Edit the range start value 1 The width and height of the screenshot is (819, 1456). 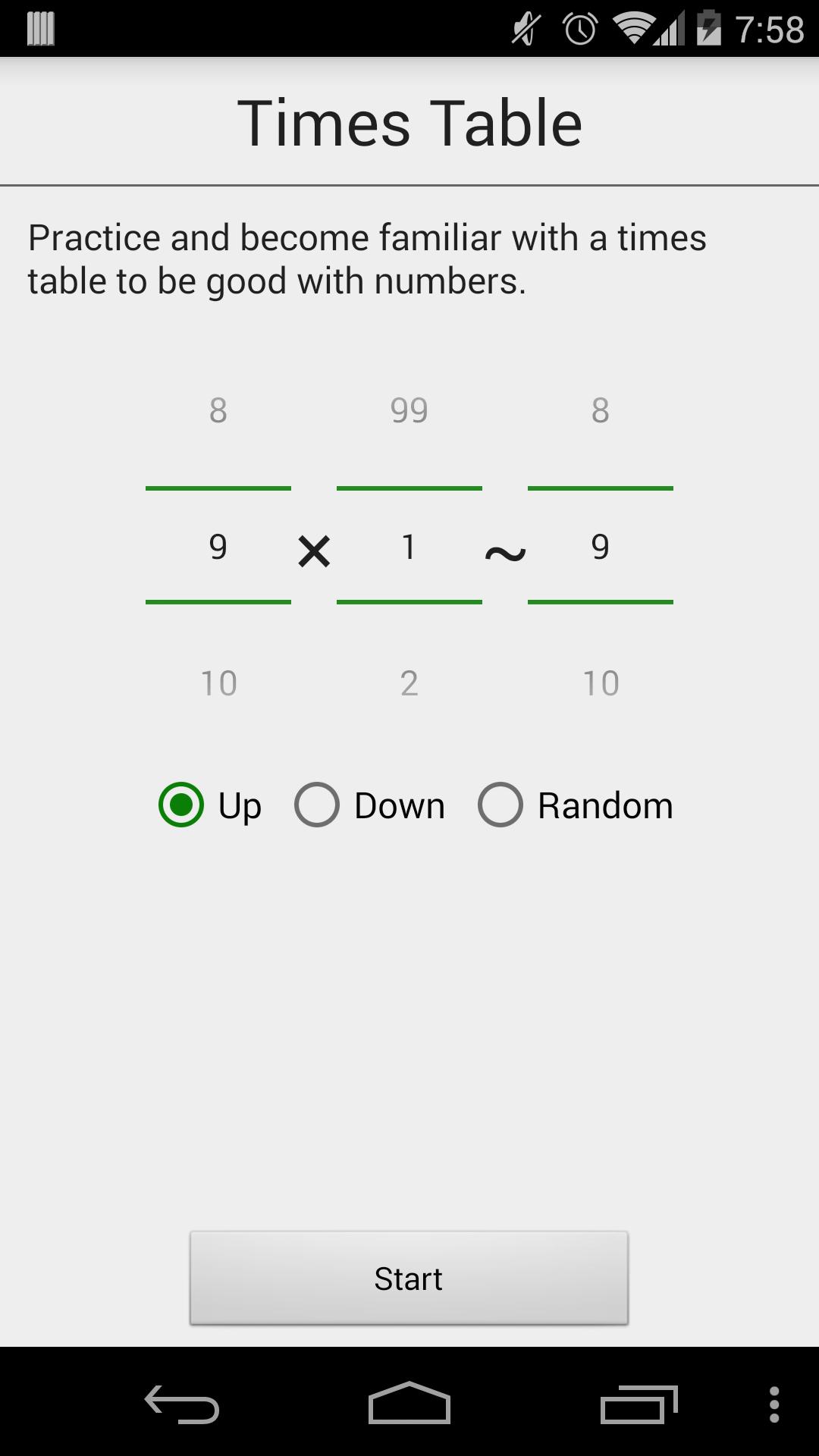pos(409,547)
